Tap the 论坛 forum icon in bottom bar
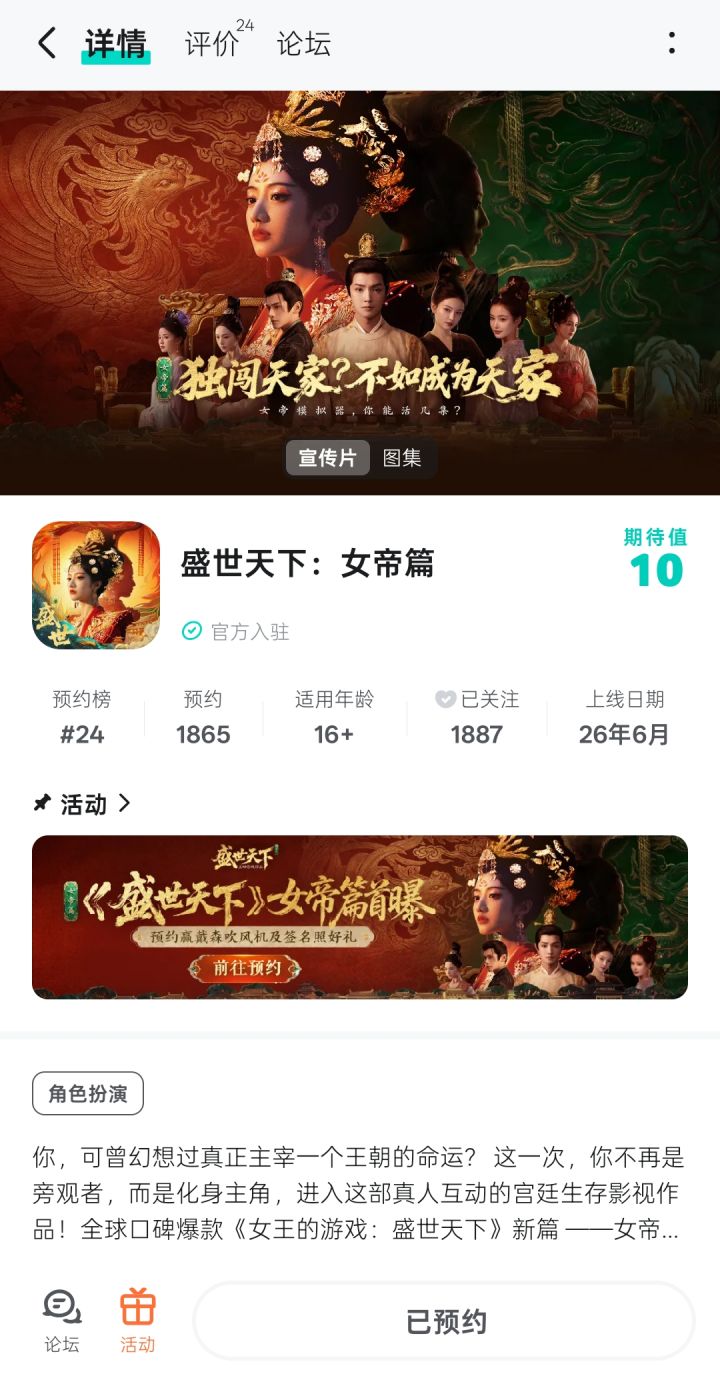Image resolution: width=720 pixels, height=1380 pixels. coord(61,1317)
